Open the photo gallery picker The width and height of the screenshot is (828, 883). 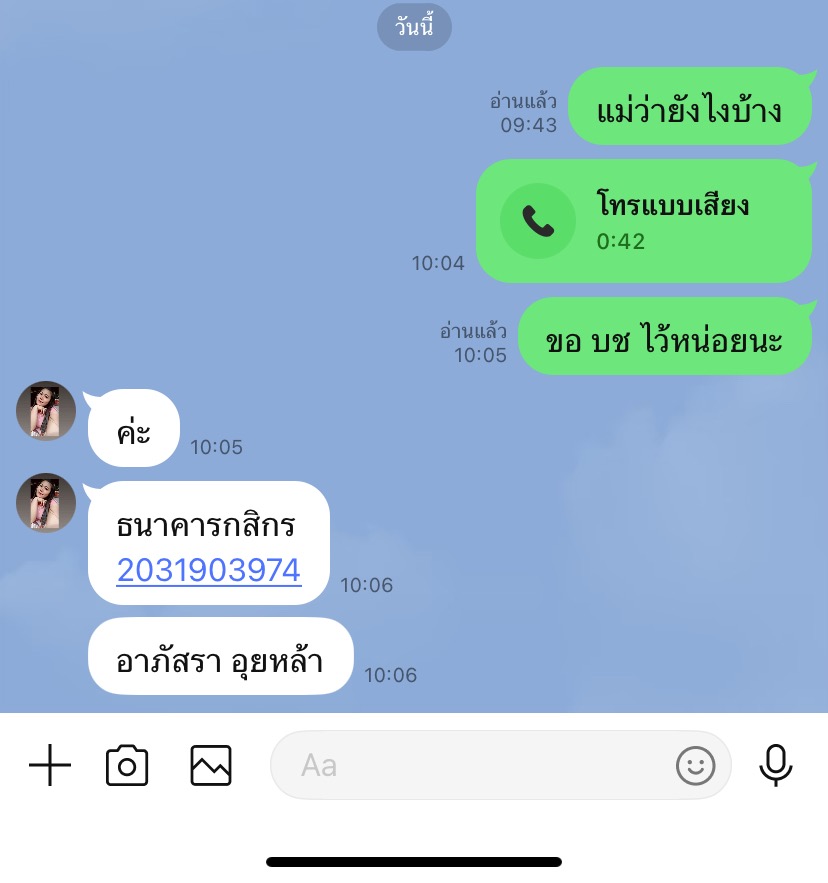click(211, 766)
